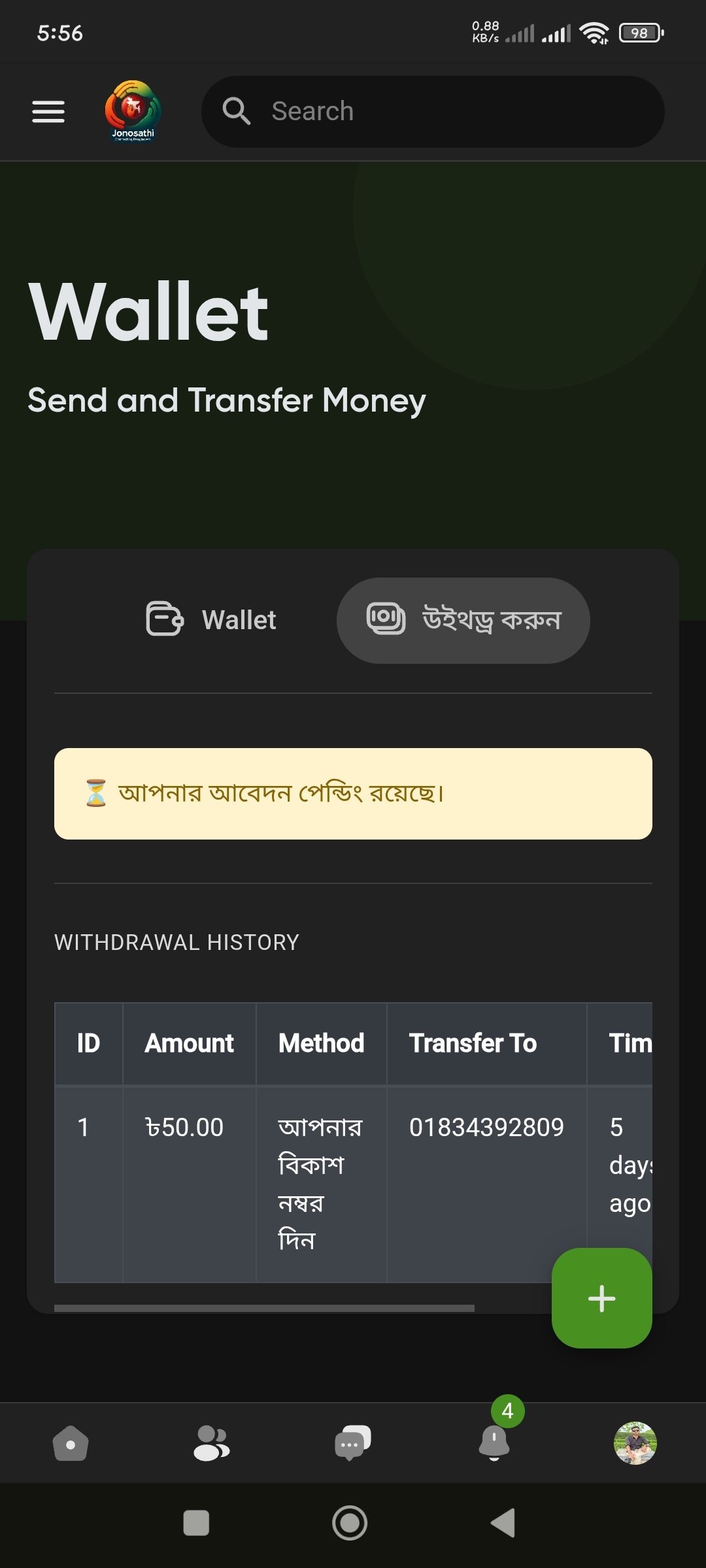Focus the Search field
706x1568 pixels.
tap(433, 112)
